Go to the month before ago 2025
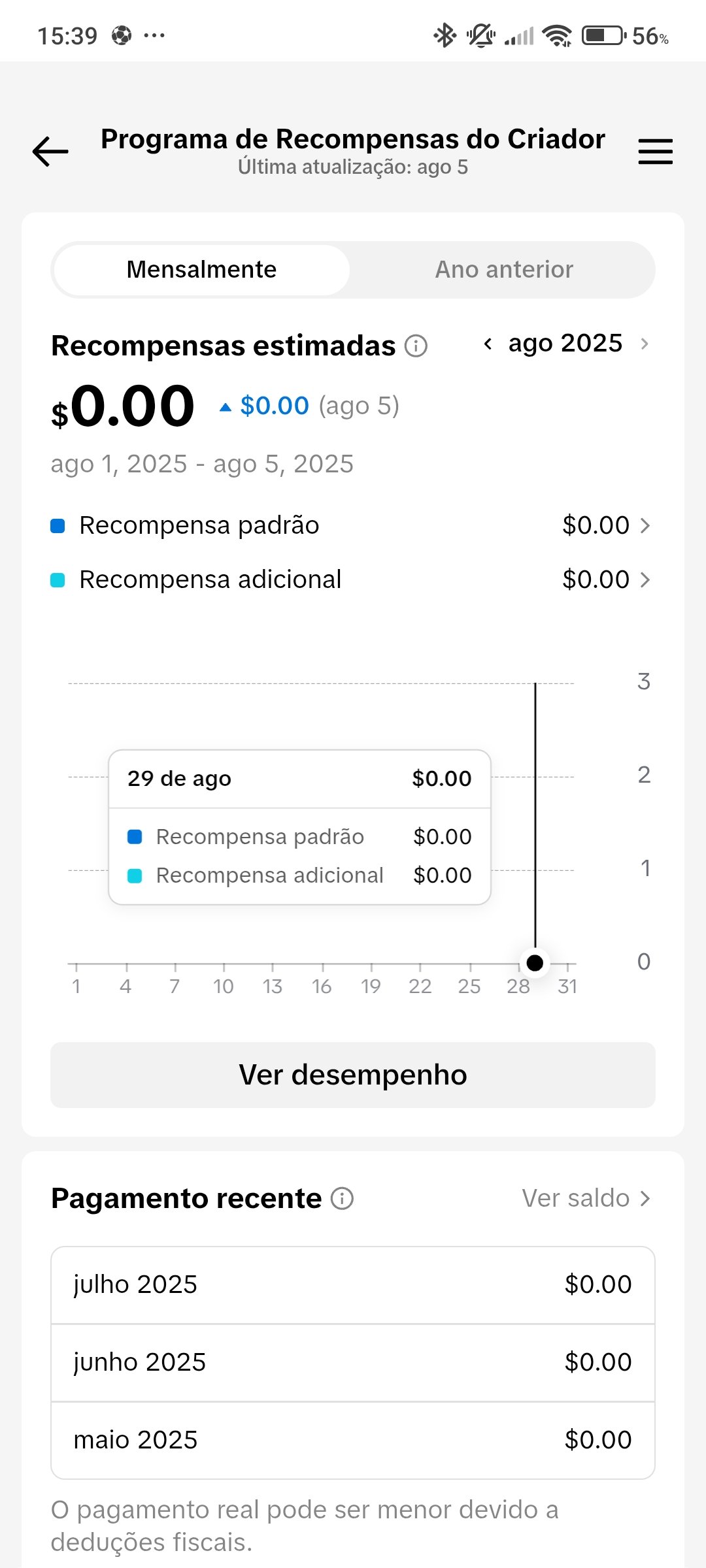 point(488,344)
